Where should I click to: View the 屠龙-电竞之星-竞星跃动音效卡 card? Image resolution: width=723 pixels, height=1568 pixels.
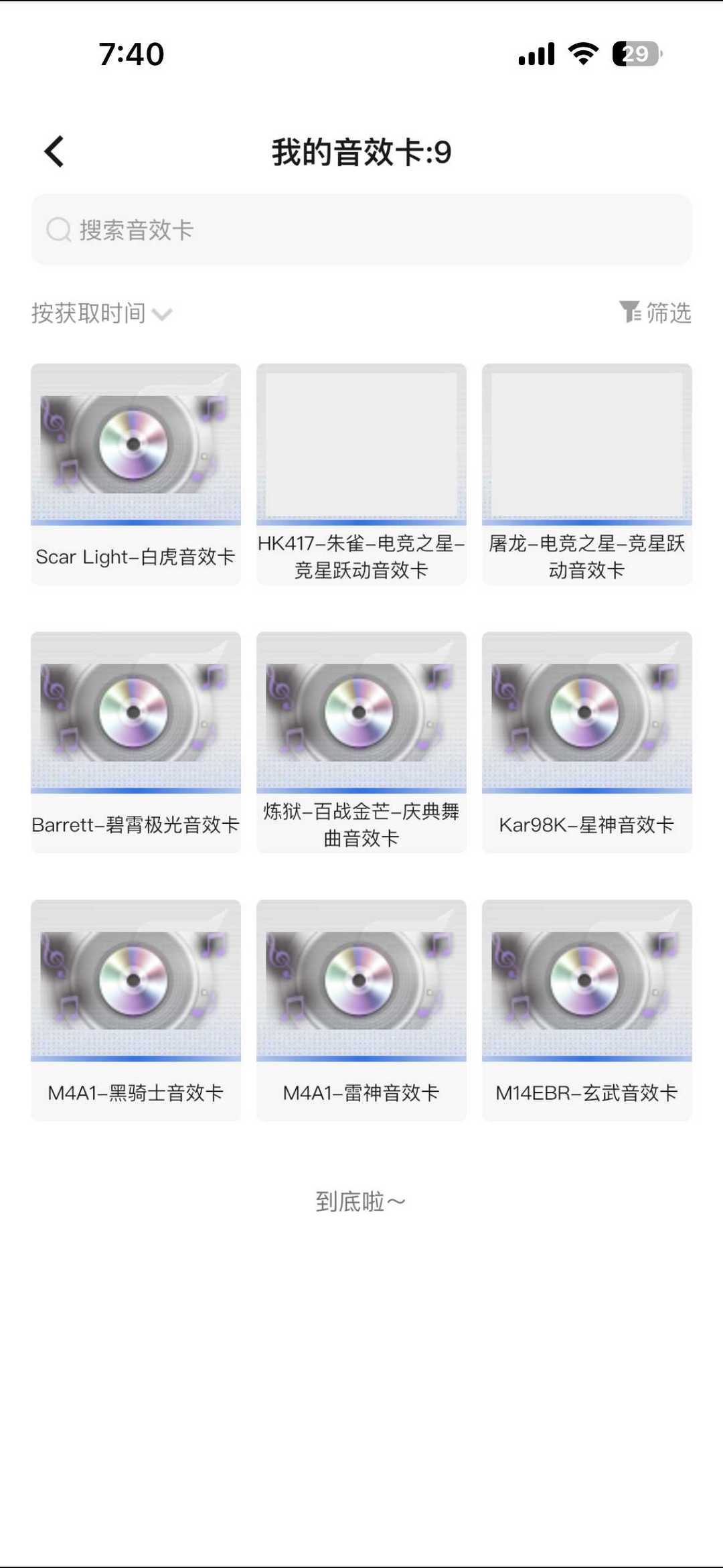pyautogui.click(x=587, y=474)
